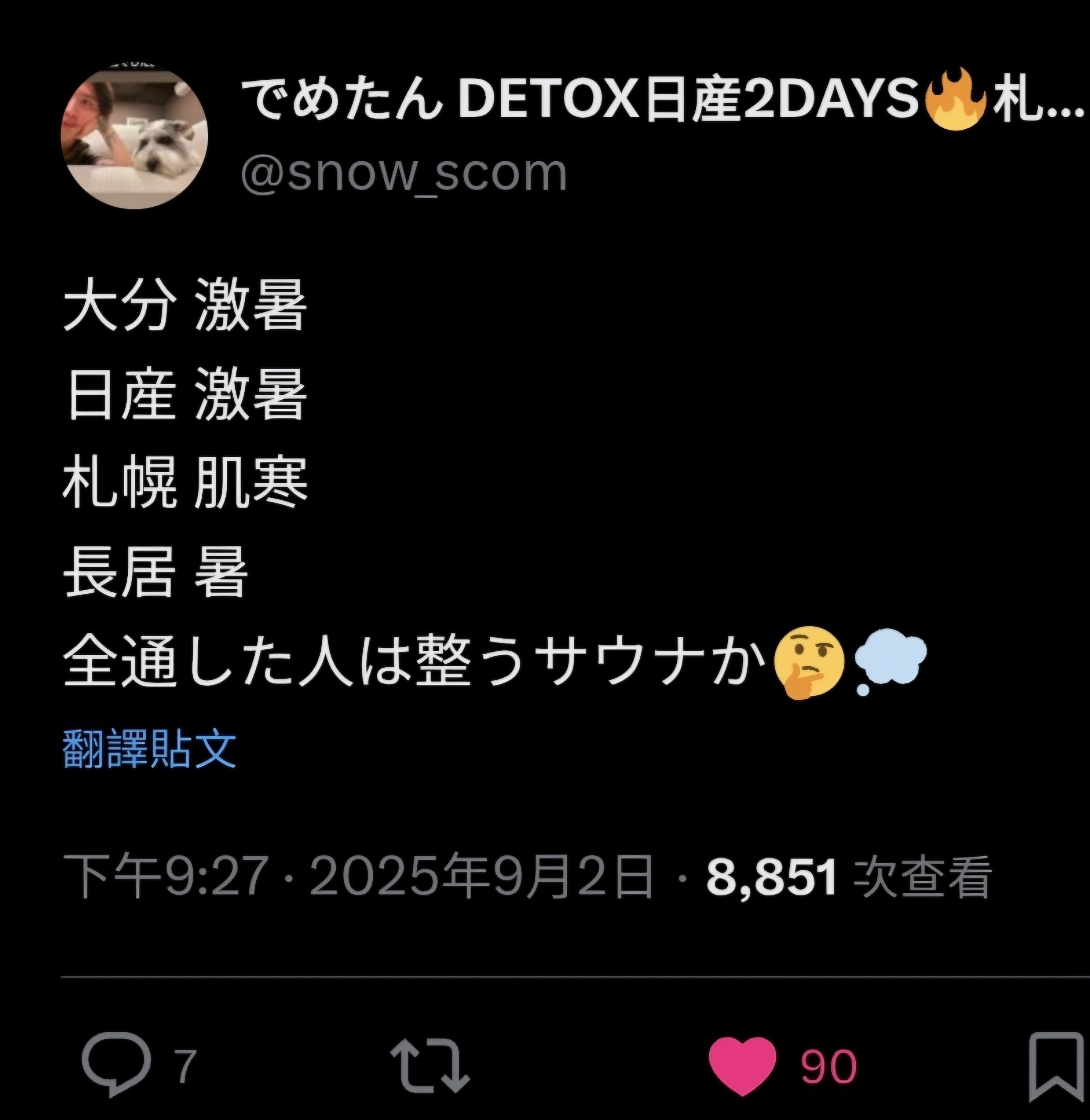1090x1120 pixels.
Task: Repost this tweet with the retweet icon
Action: coord(429,1066)
